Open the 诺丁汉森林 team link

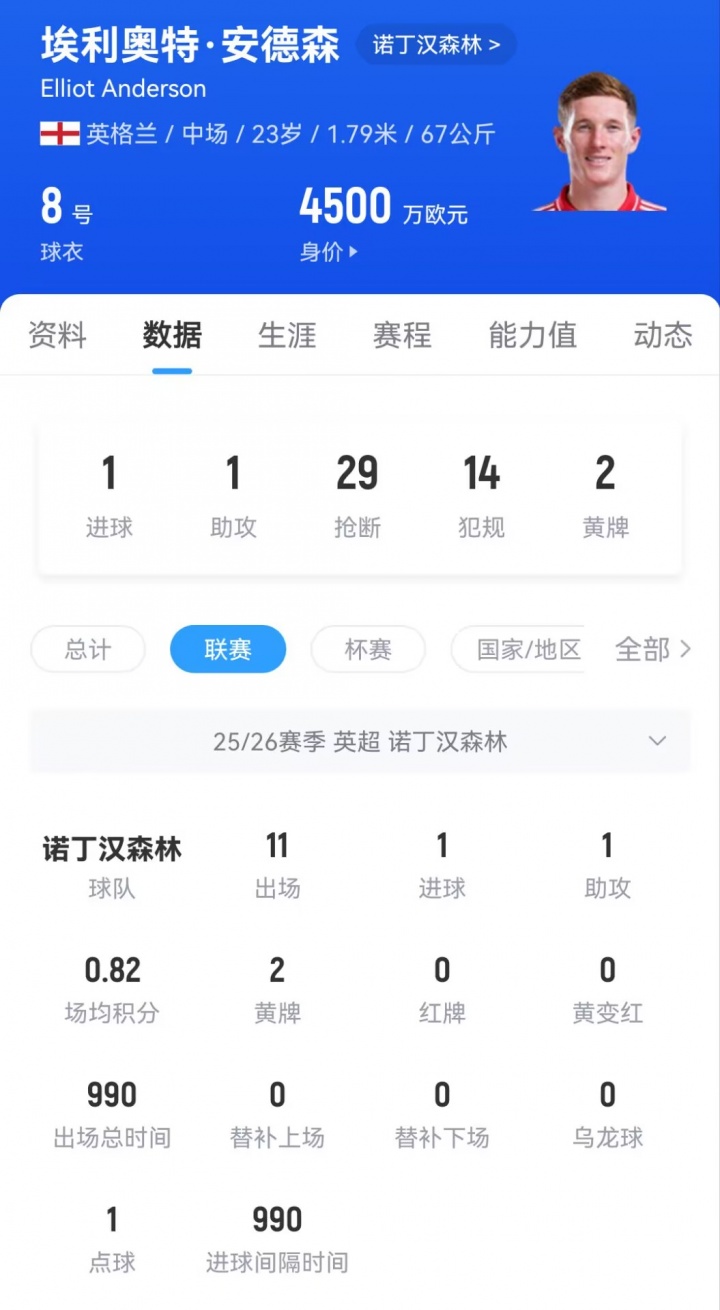point(436,45)
